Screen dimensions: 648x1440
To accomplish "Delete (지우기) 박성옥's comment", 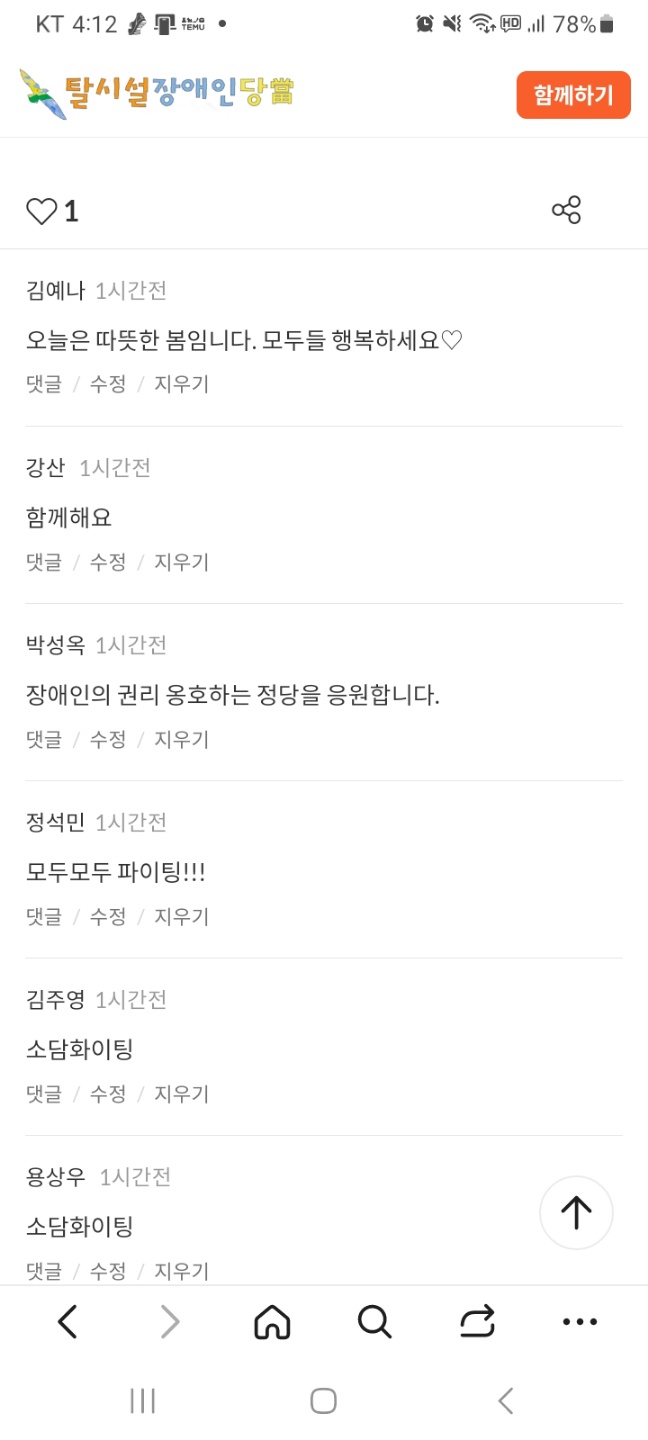I will [x=181, y=739].
